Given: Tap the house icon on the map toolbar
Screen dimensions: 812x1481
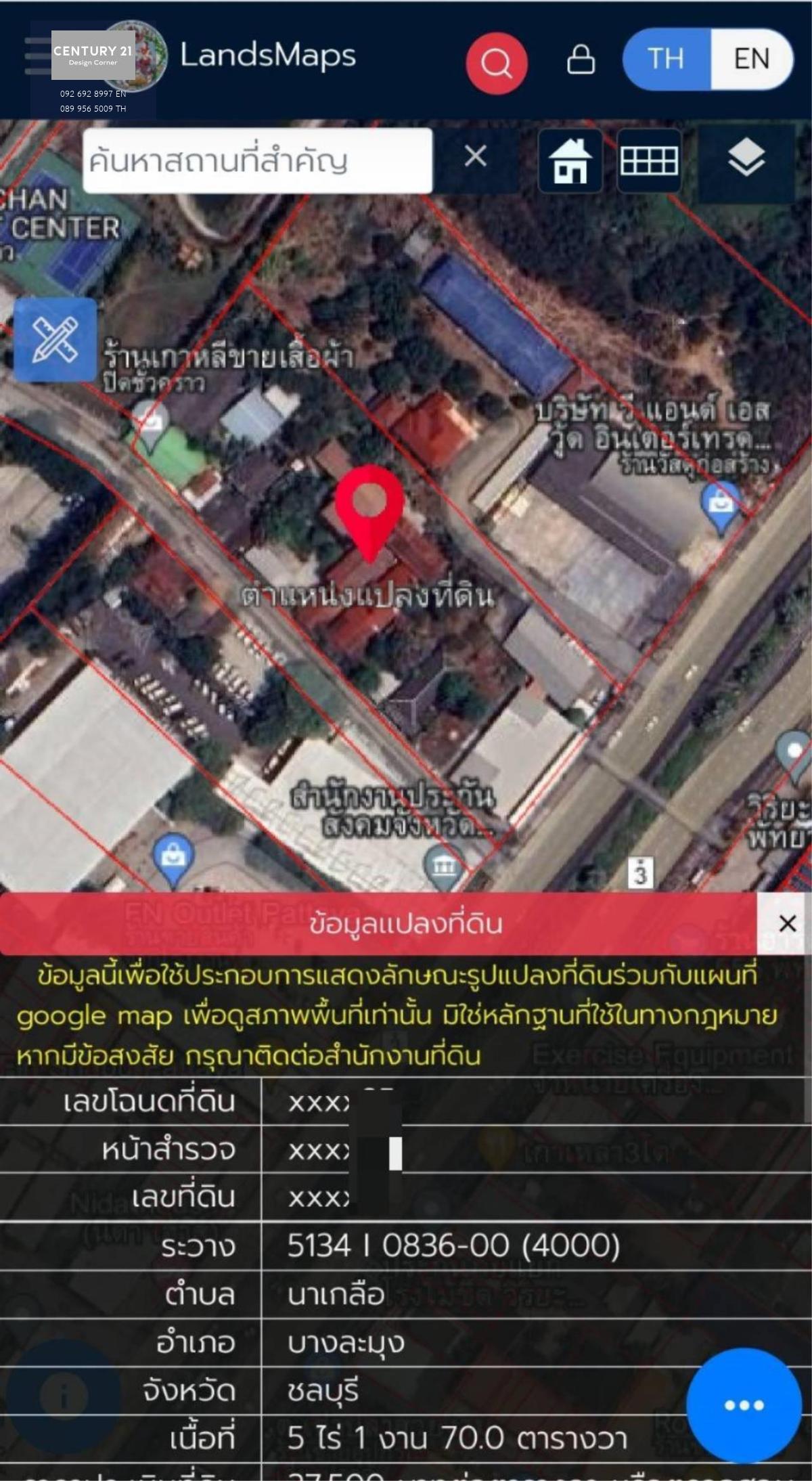Looking at the screenshot, I should click(570, 160).
